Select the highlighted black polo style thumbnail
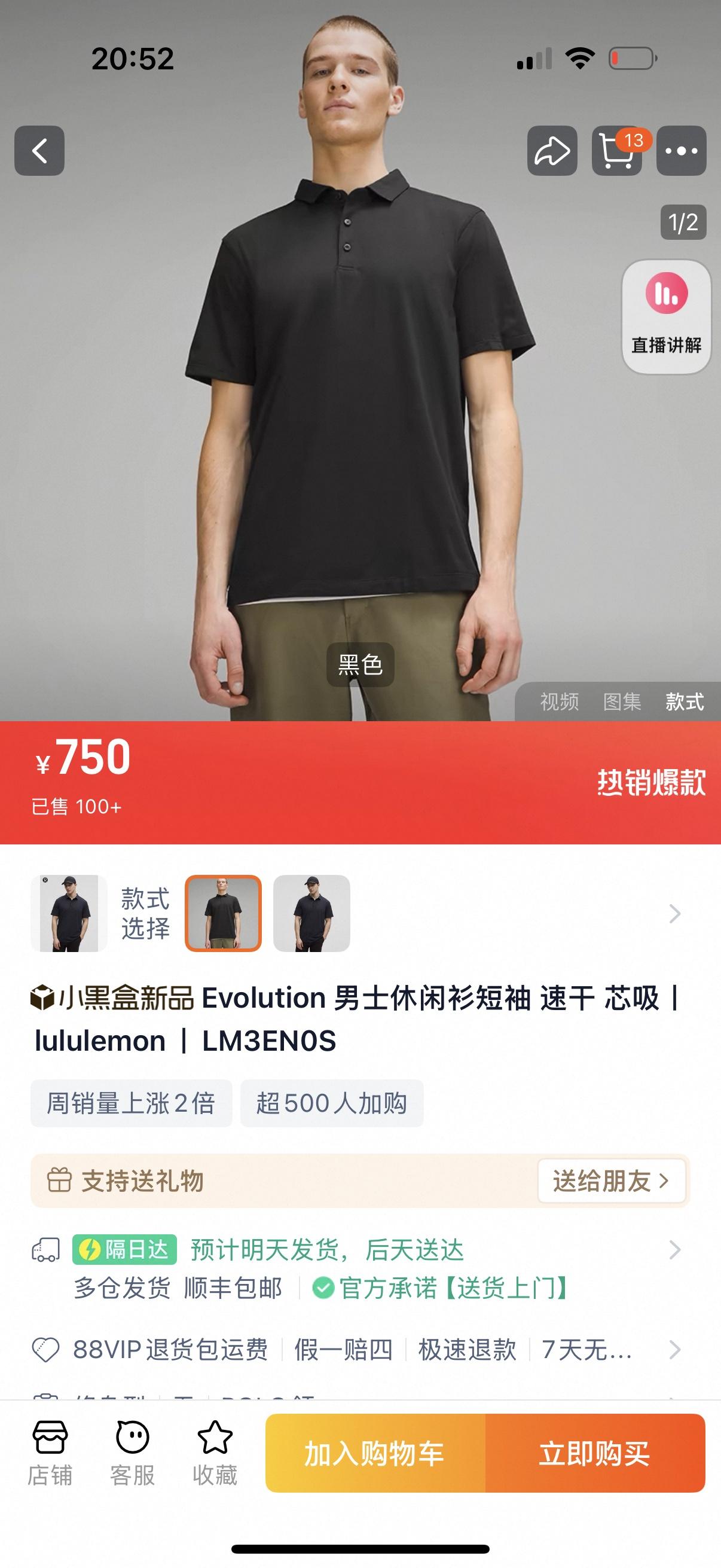721x1568 pixels. coord(224,913)
